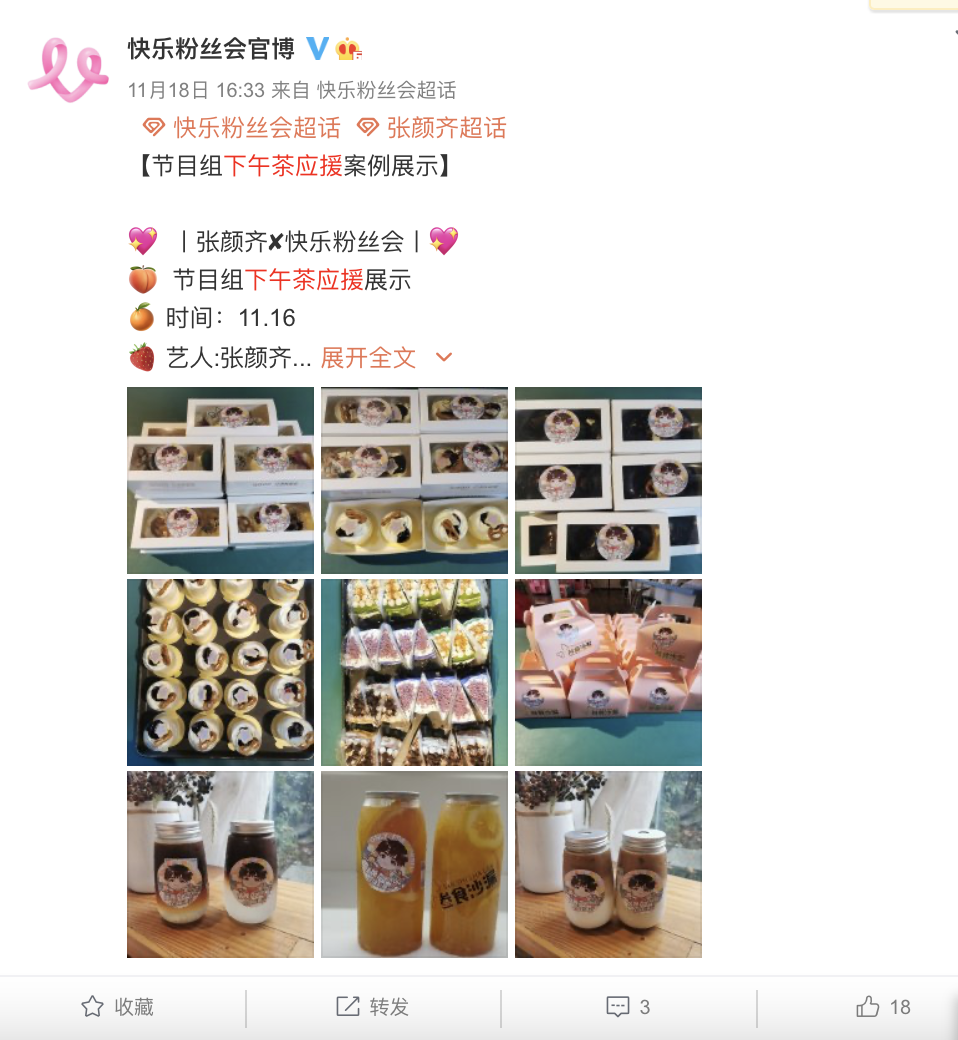Open the comments showing 3
This screenshot has height=1040, width=958.
pos(629,1007)
